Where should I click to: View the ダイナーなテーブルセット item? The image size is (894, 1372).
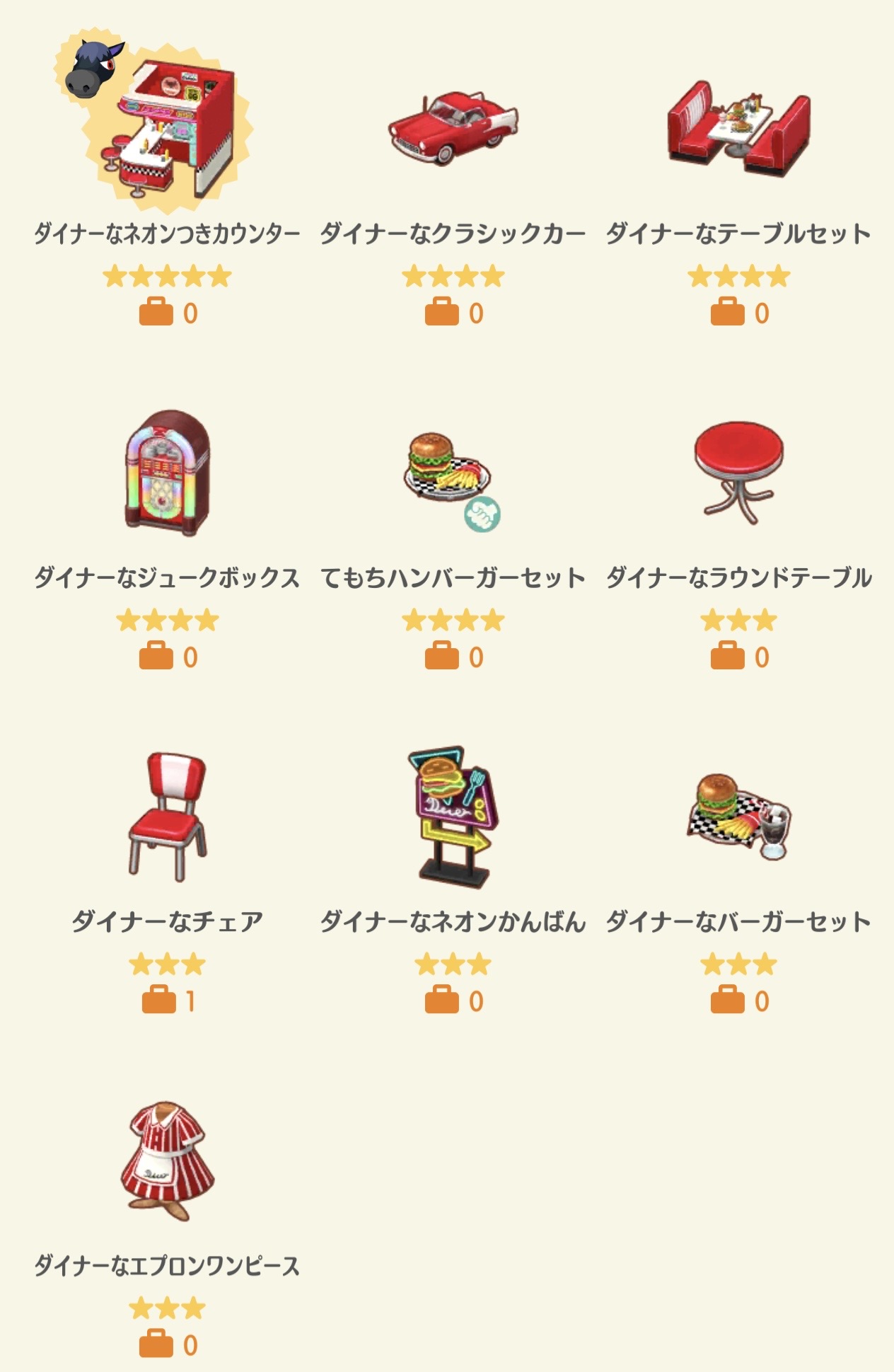738,129
